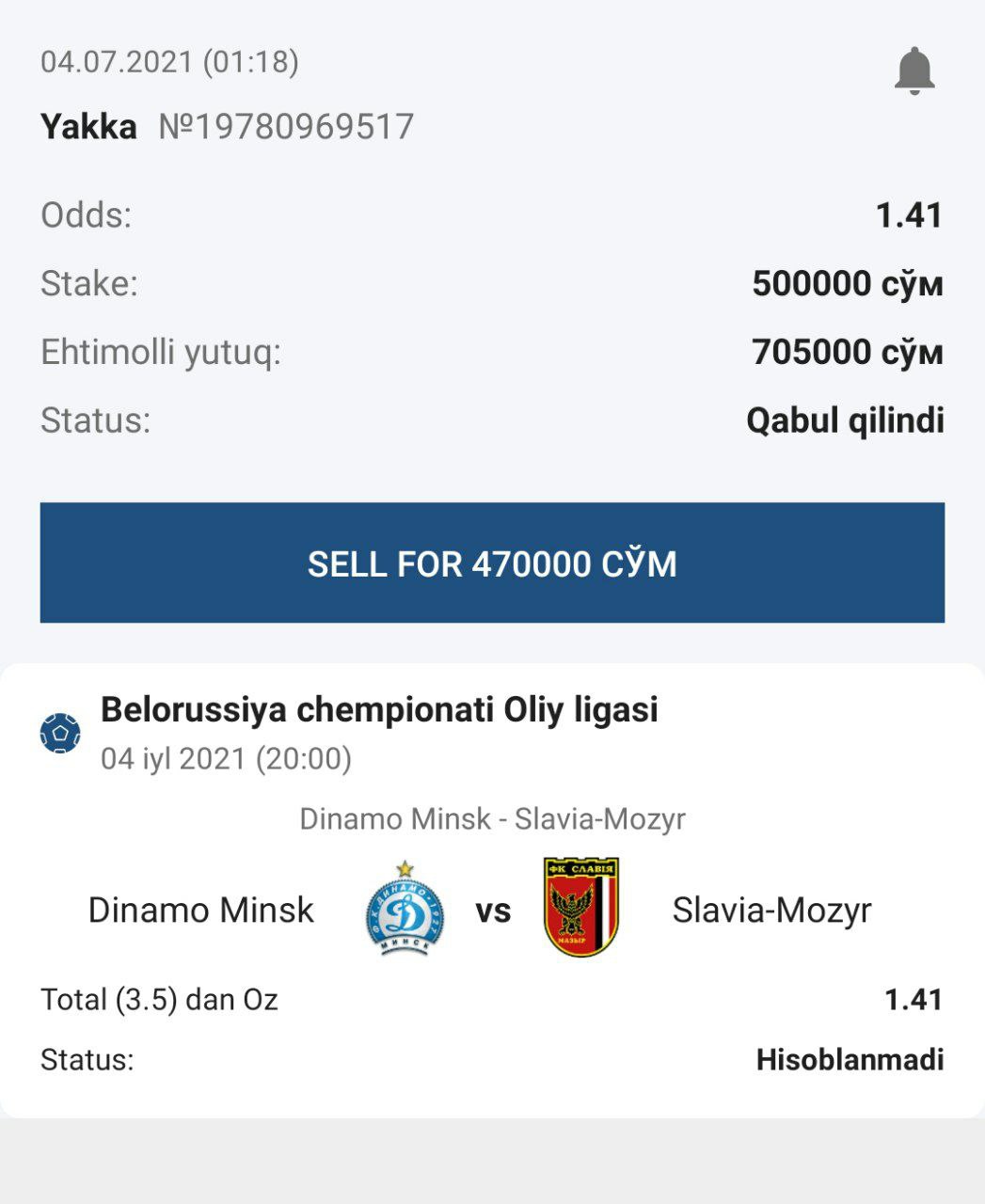Tap the notification bell for this bet
The image size is (985, 1204).
914,71
